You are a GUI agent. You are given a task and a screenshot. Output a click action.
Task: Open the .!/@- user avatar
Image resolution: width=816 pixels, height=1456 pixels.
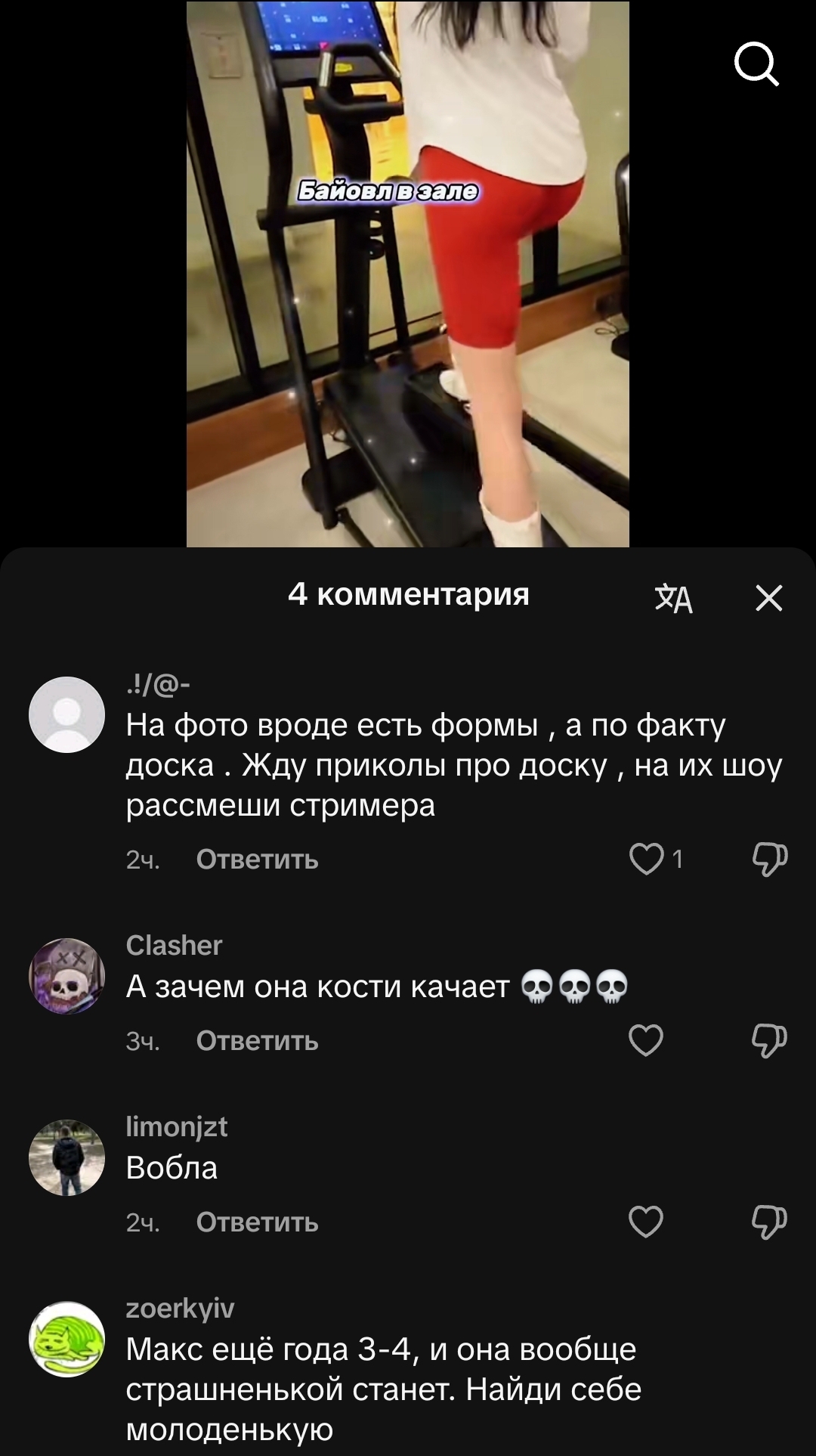[x=66, y=714]
